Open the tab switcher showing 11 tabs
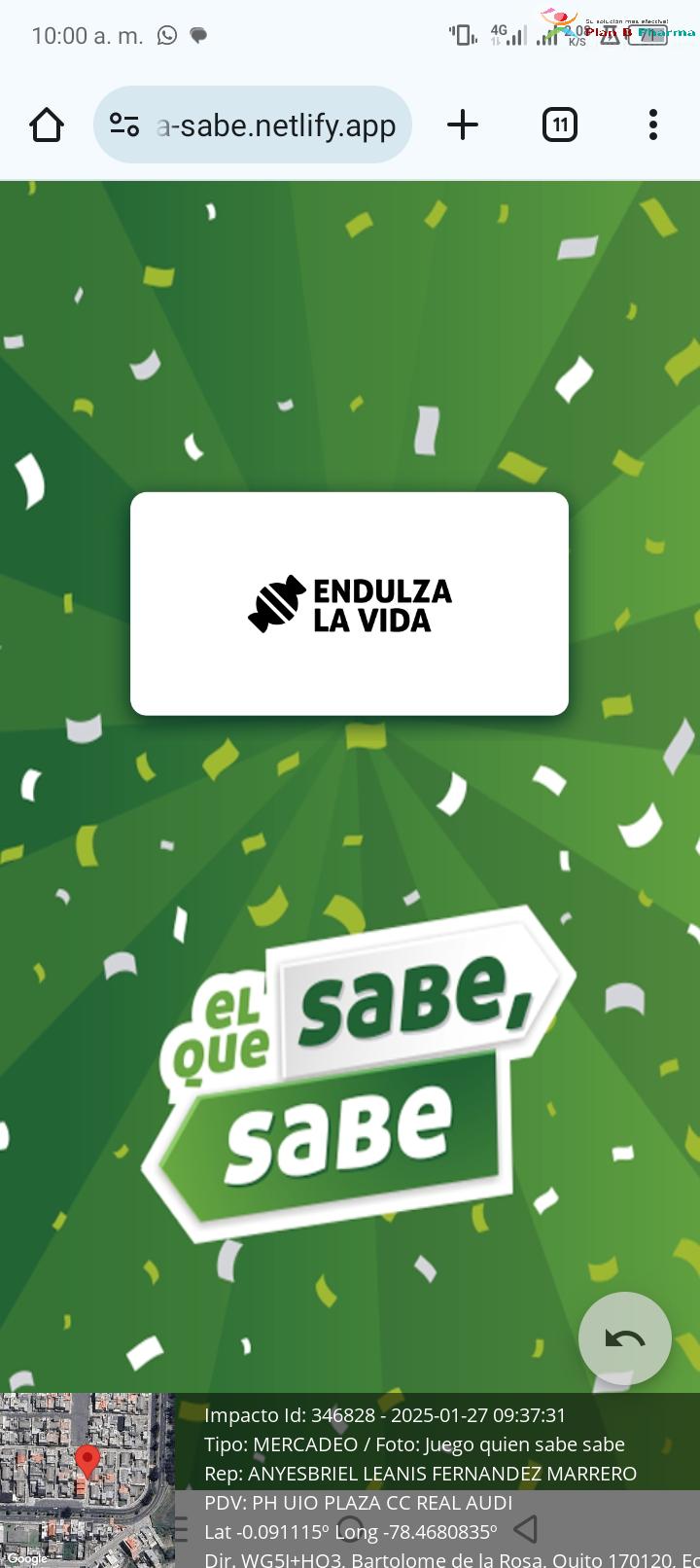The width and height of the screenshot is (700, 1568). click(x=560, y=125)
